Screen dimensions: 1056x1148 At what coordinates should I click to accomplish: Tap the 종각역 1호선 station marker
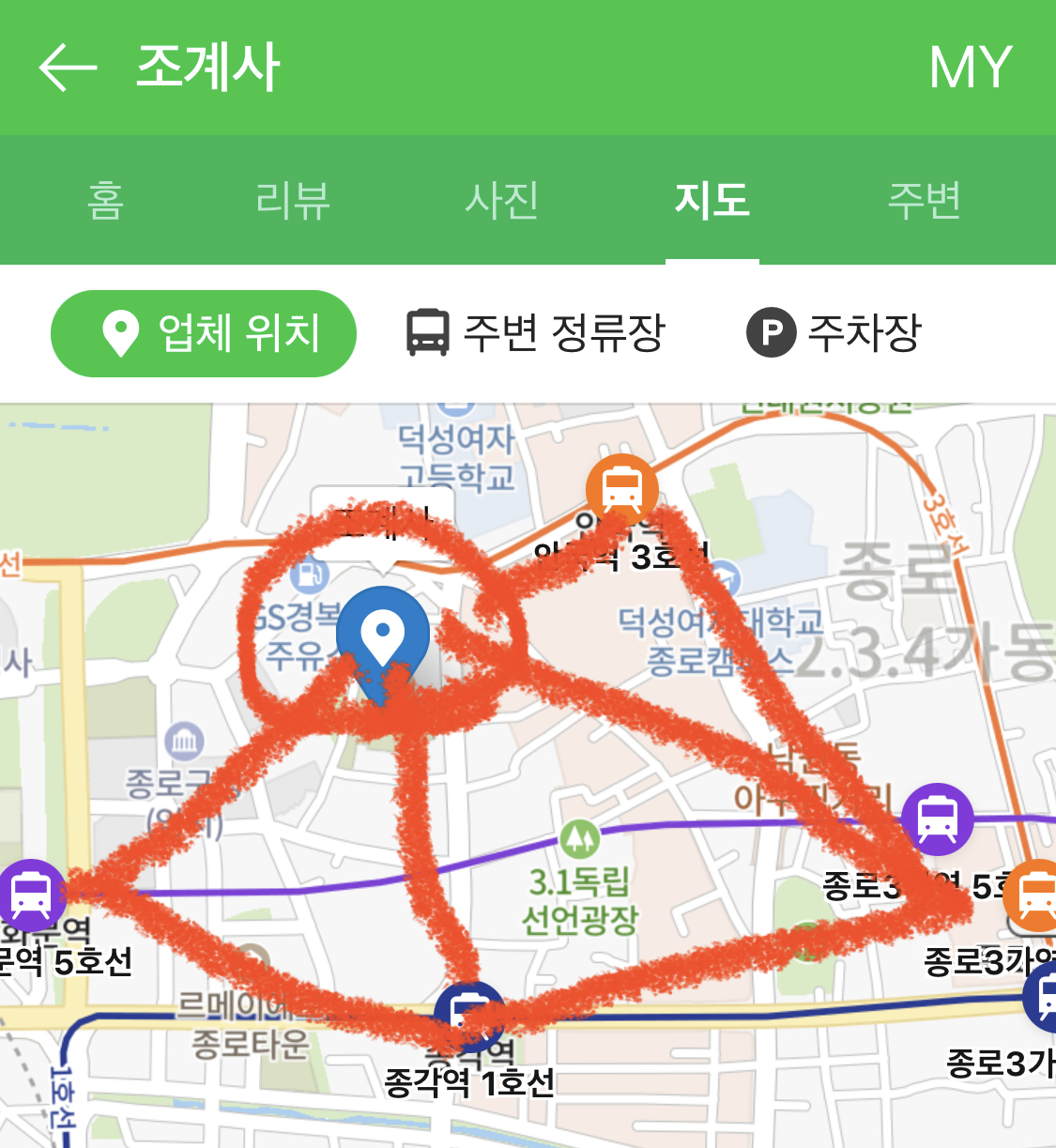pyautogui.click(x=469, y=1016)
